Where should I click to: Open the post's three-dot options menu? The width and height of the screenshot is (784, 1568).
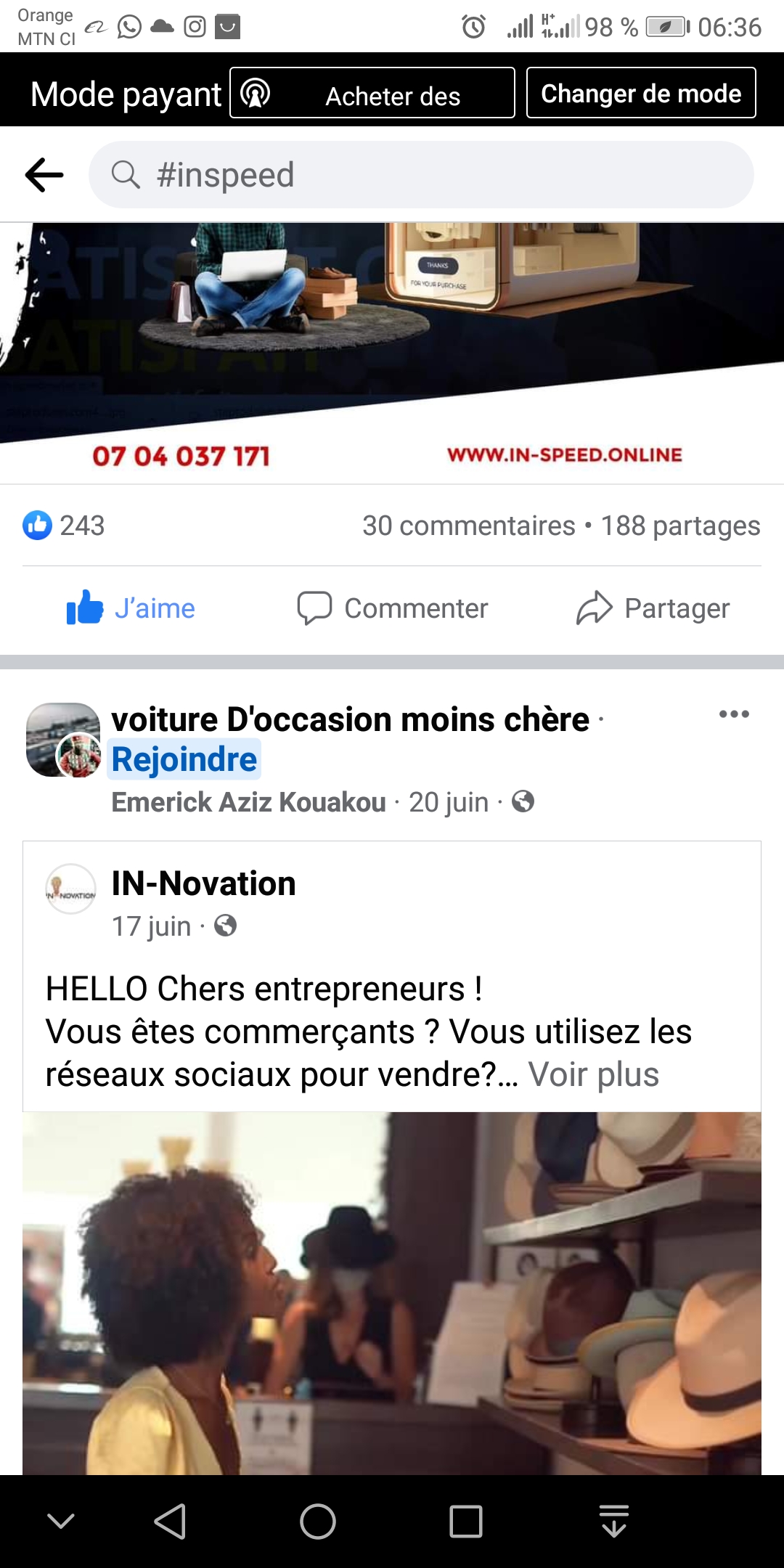tap(734, 714)
